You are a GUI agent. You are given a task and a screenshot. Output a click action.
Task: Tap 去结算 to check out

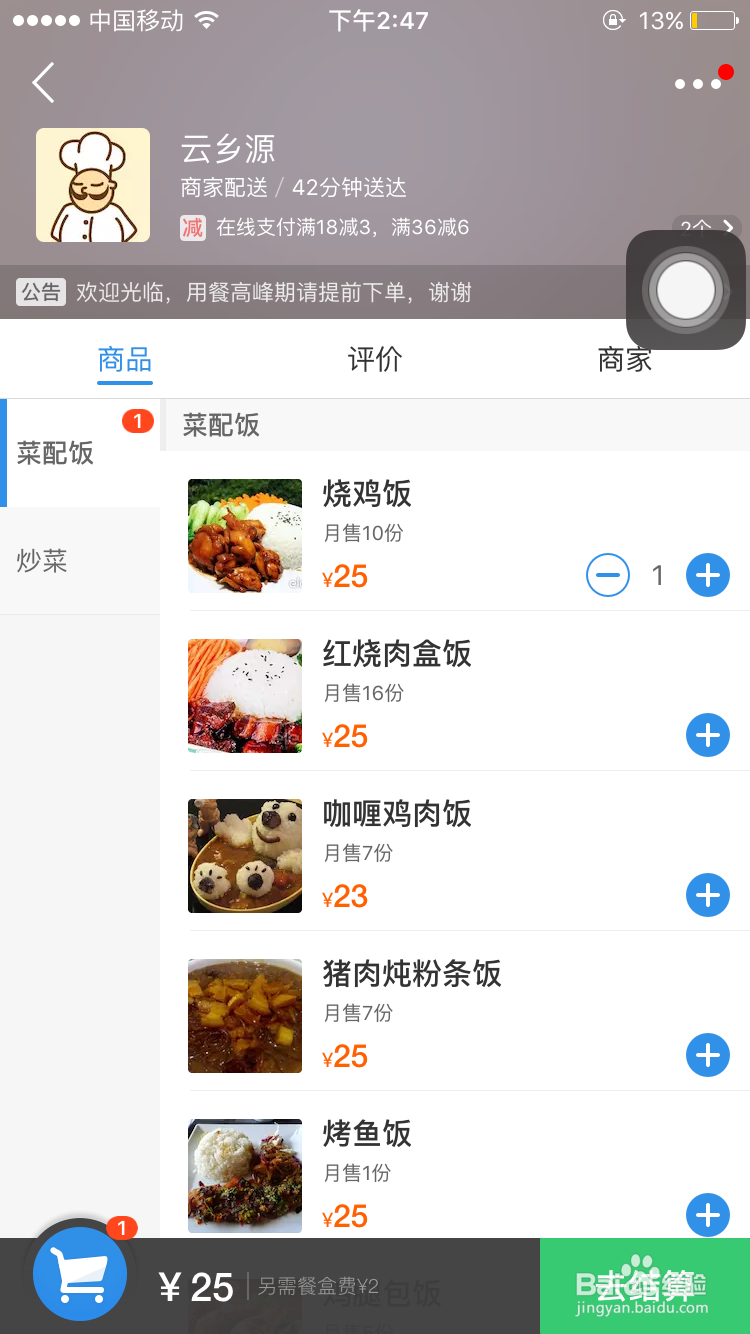(645, 1286)
